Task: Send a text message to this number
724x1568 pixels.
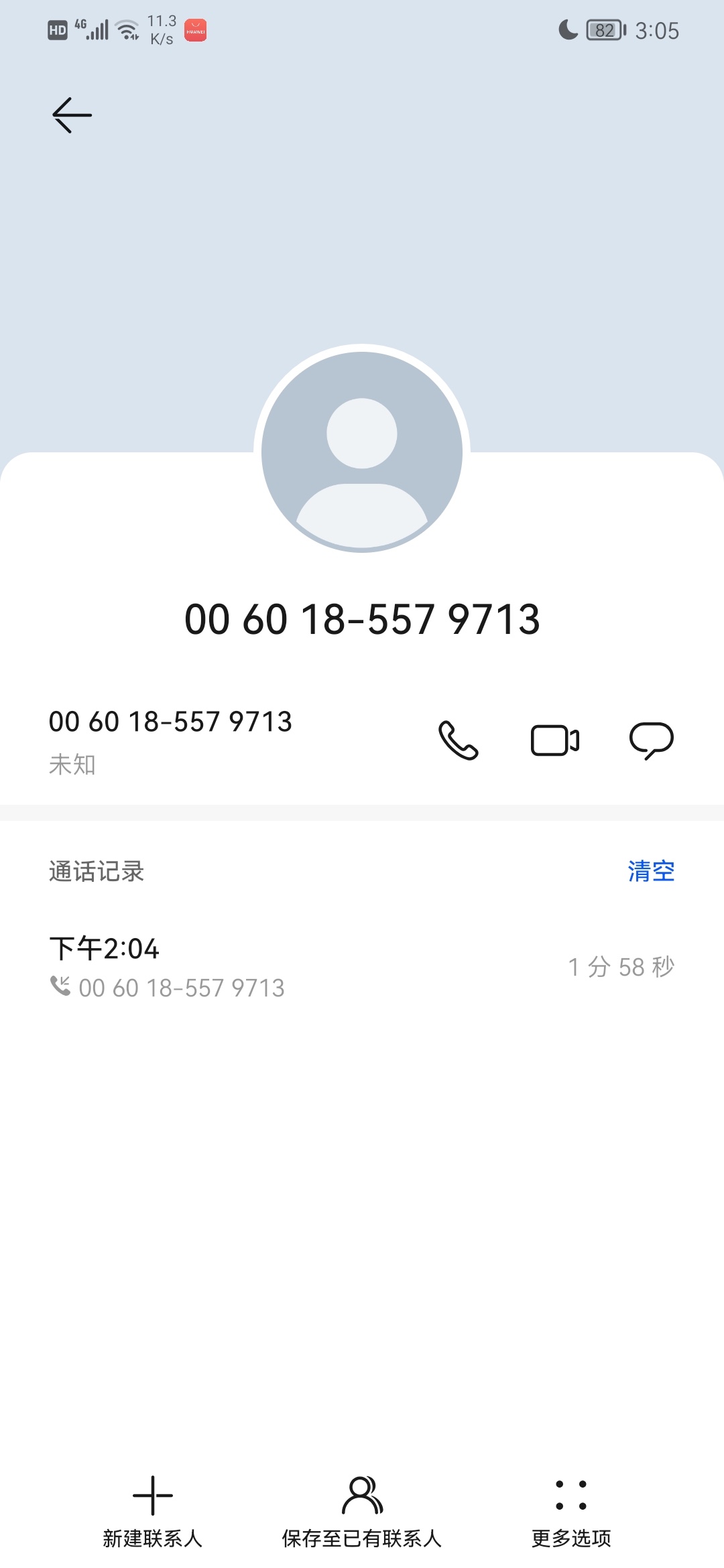Action: (651, 740)
